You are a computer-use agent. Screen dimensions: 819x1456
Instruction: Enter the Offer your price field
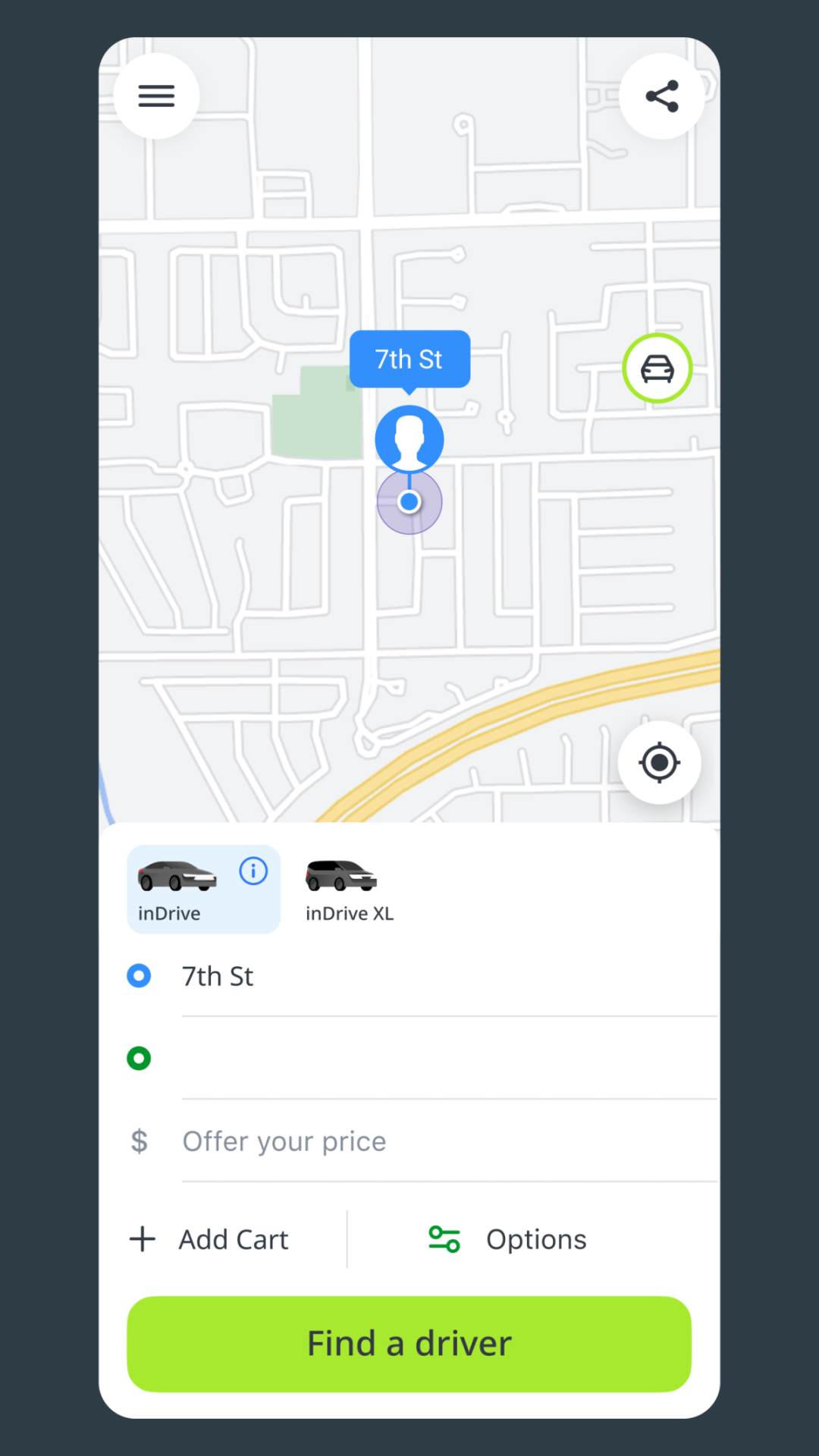(447, 1141)
